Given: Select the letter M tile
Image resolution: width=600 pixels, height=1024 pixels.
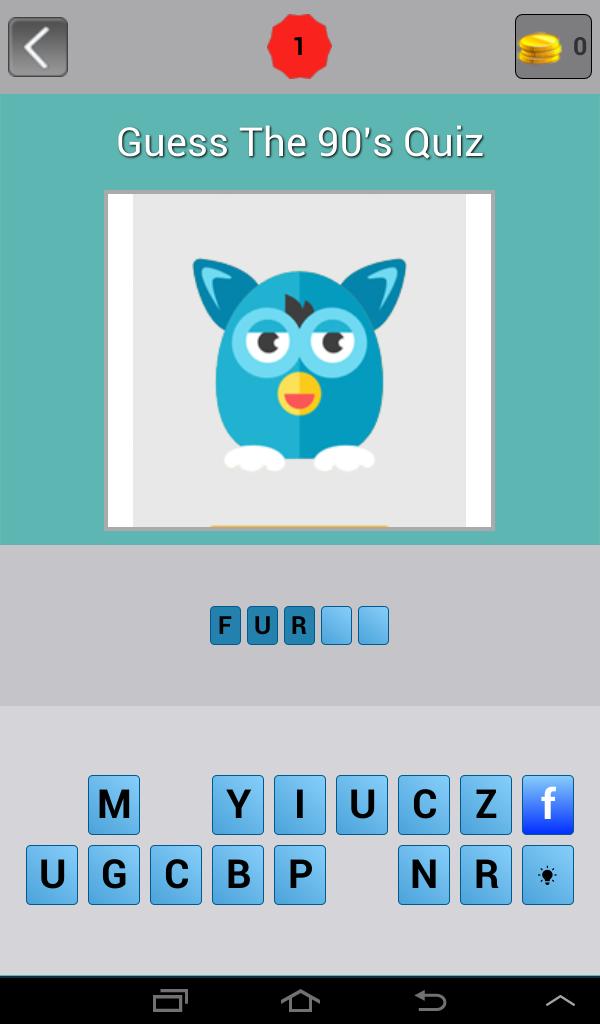Looking at the screenshot, I should pyautogui.click(x=114, y=804).
